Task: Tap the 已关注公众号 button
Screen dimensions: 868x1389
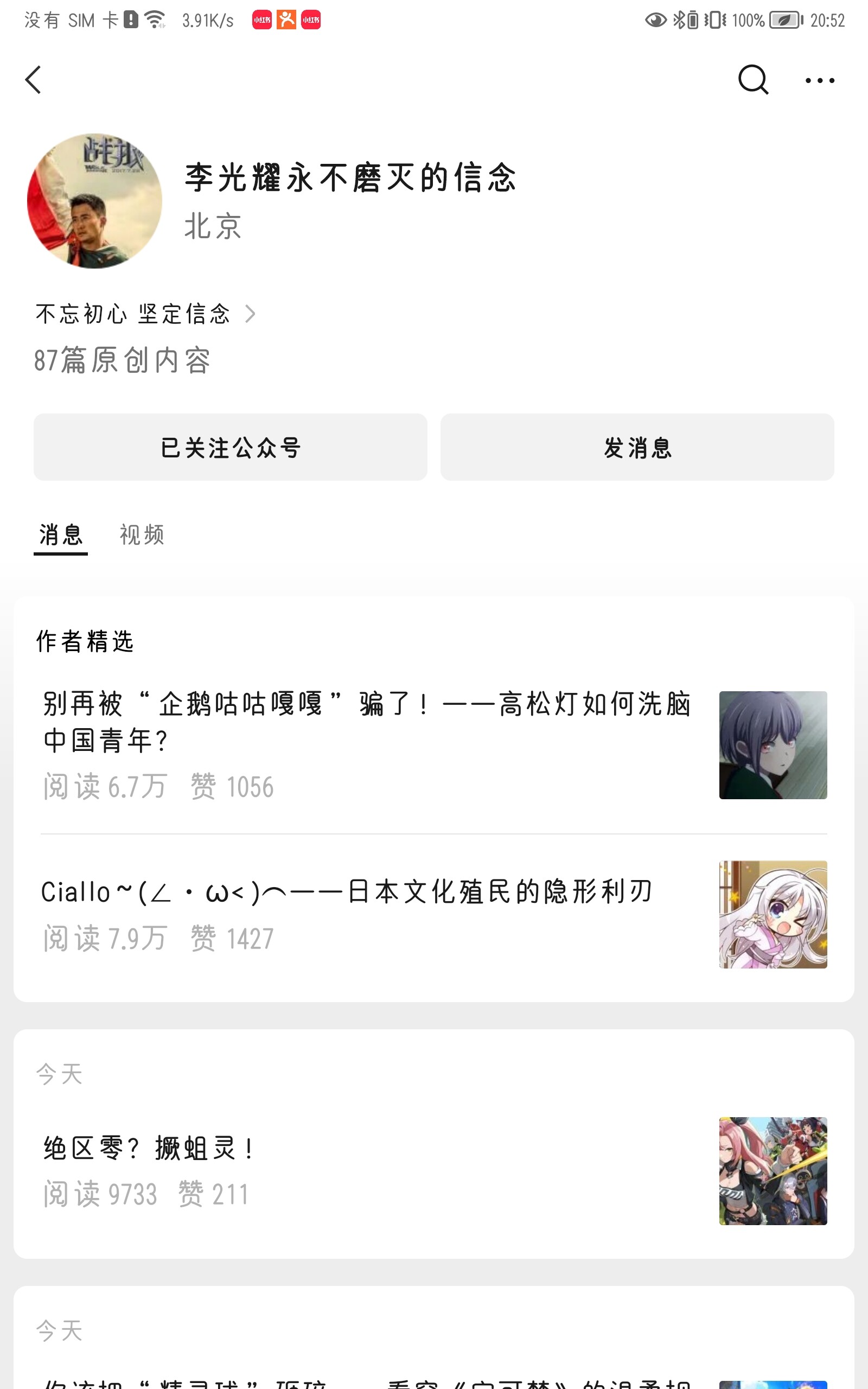Action: 230,447
